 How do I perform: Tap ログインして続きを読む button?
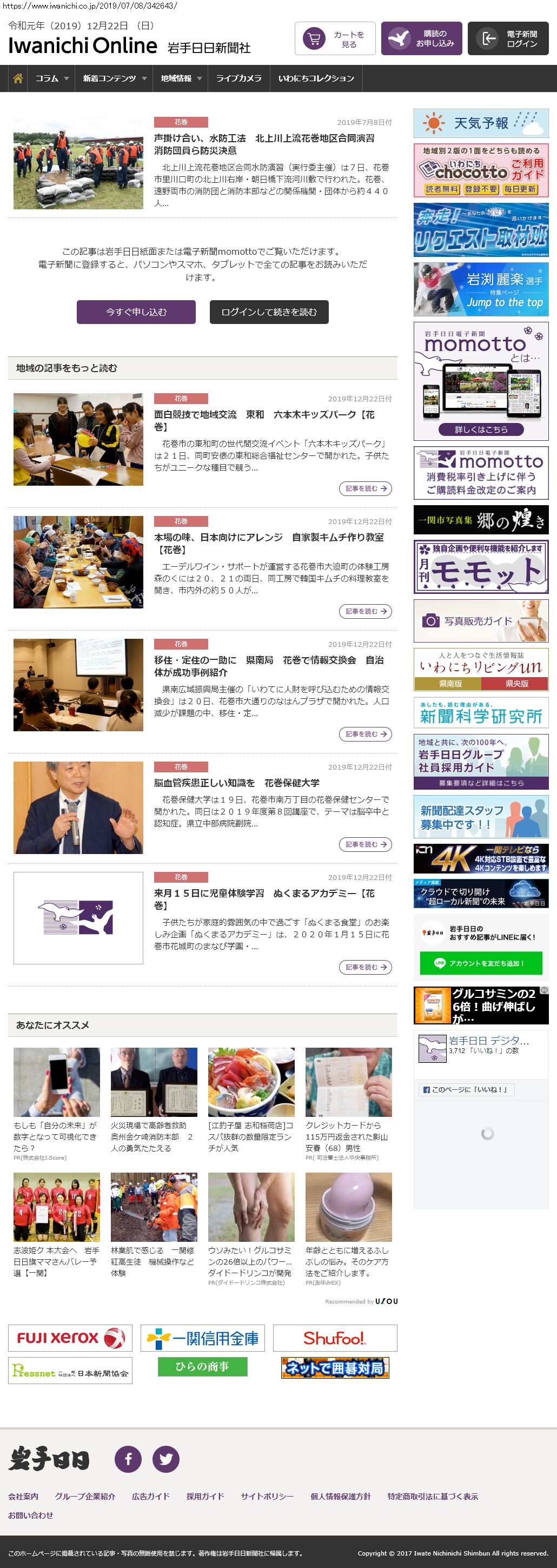269,312
